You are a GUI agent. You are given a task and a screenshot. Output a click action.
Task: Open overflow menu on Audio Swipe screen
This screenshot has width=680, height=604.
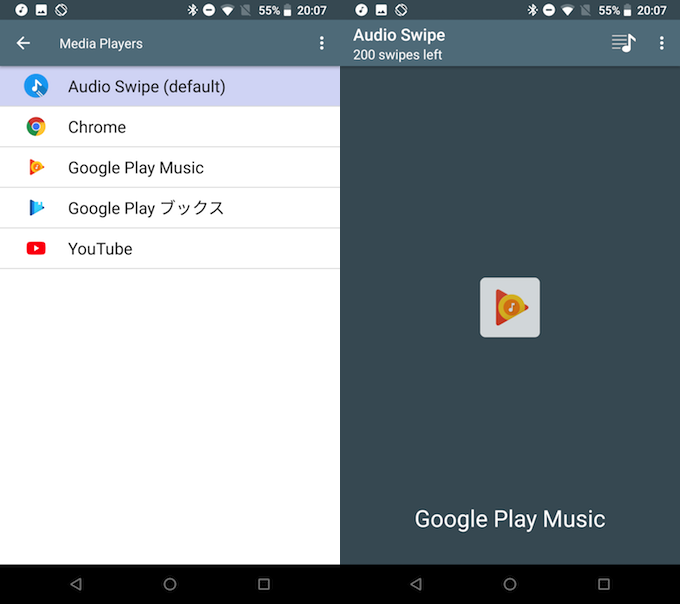click(x=661, y=43)
